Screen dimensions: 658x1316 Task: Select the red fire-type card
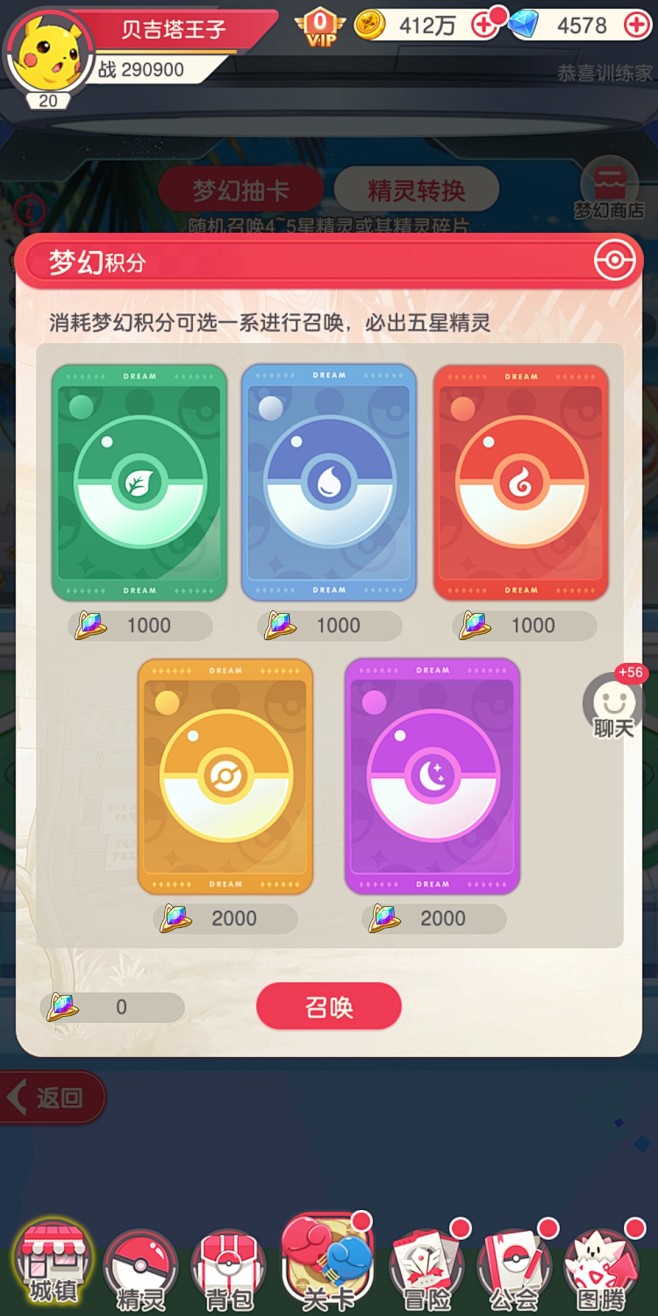click(x=520, y=482)
